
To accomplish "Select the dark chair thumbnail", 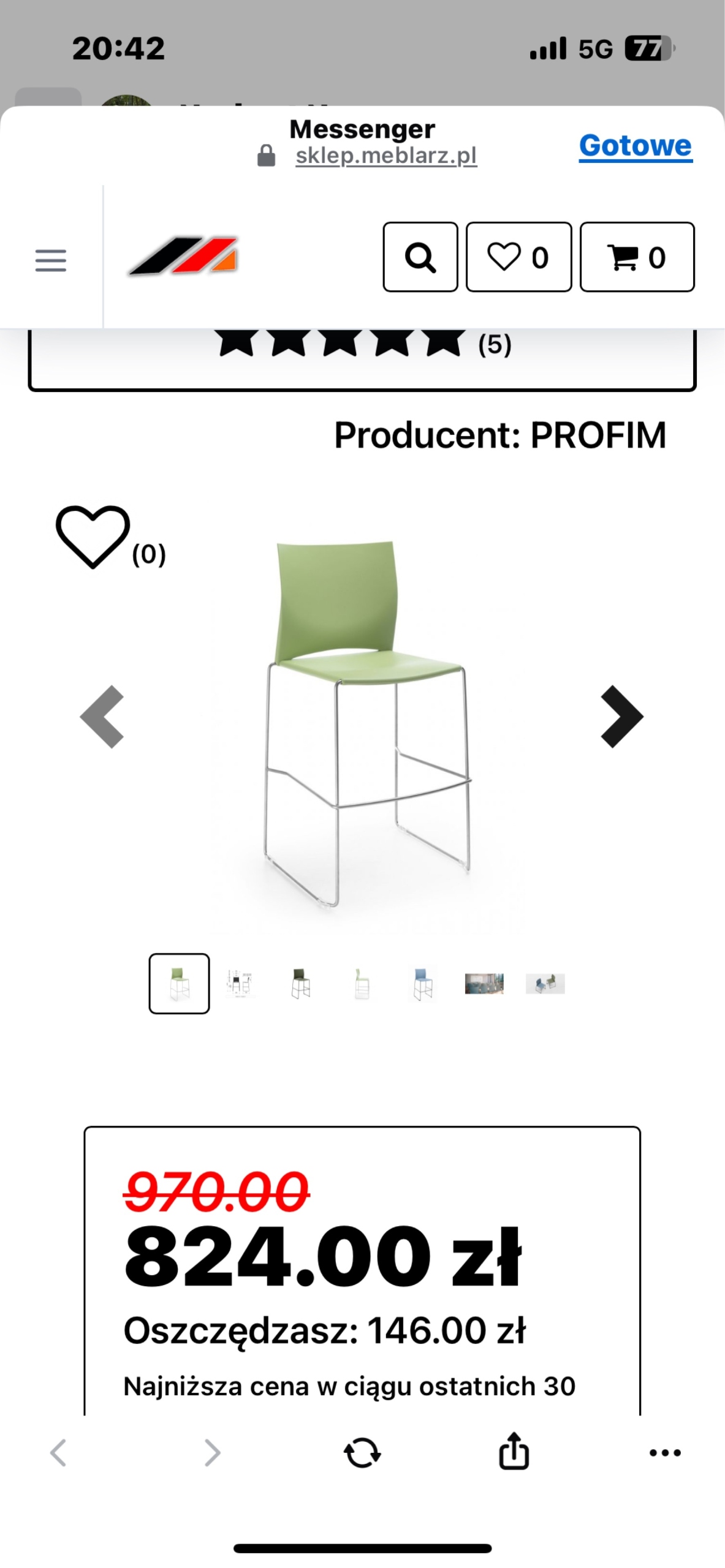I will (x=300, y=984).
